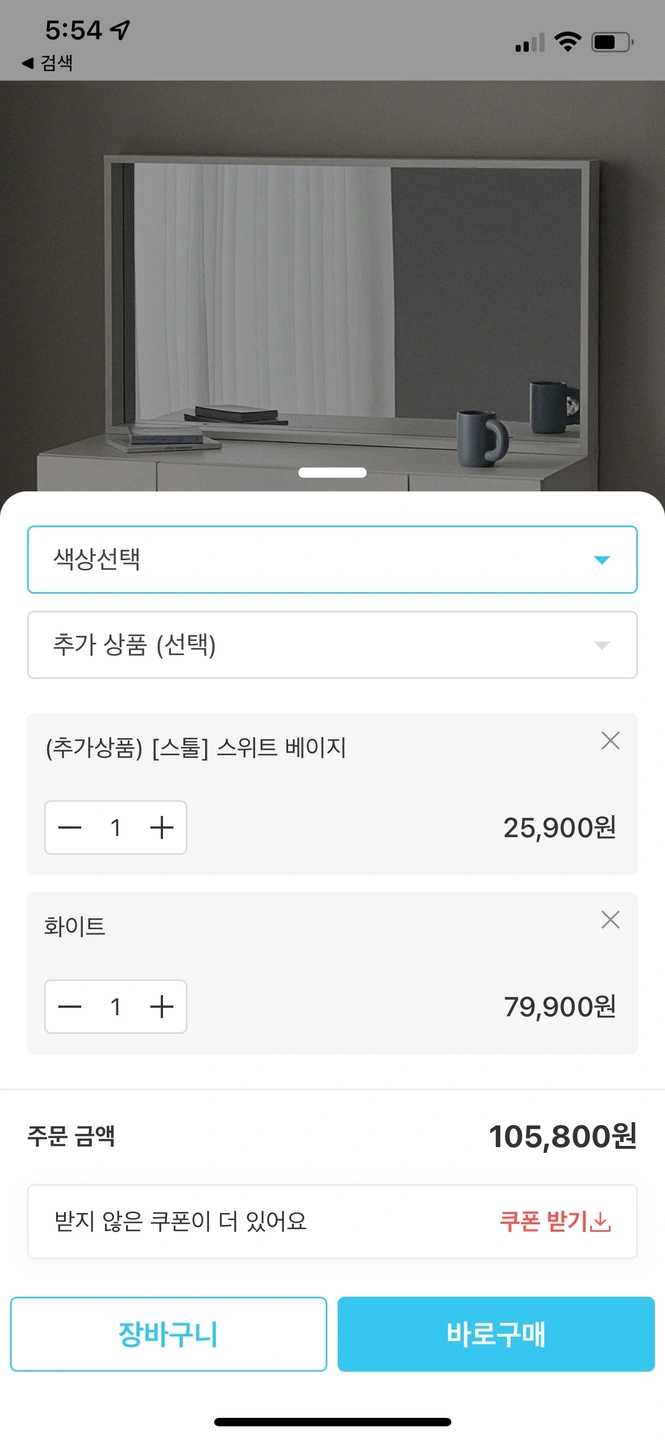Image resolution: width=665 pixels, height=1440 pixels.
Task: Decrease quantity of 스툴 스위트 베이지
Action: pyautogui.click(x=70, y=828)
